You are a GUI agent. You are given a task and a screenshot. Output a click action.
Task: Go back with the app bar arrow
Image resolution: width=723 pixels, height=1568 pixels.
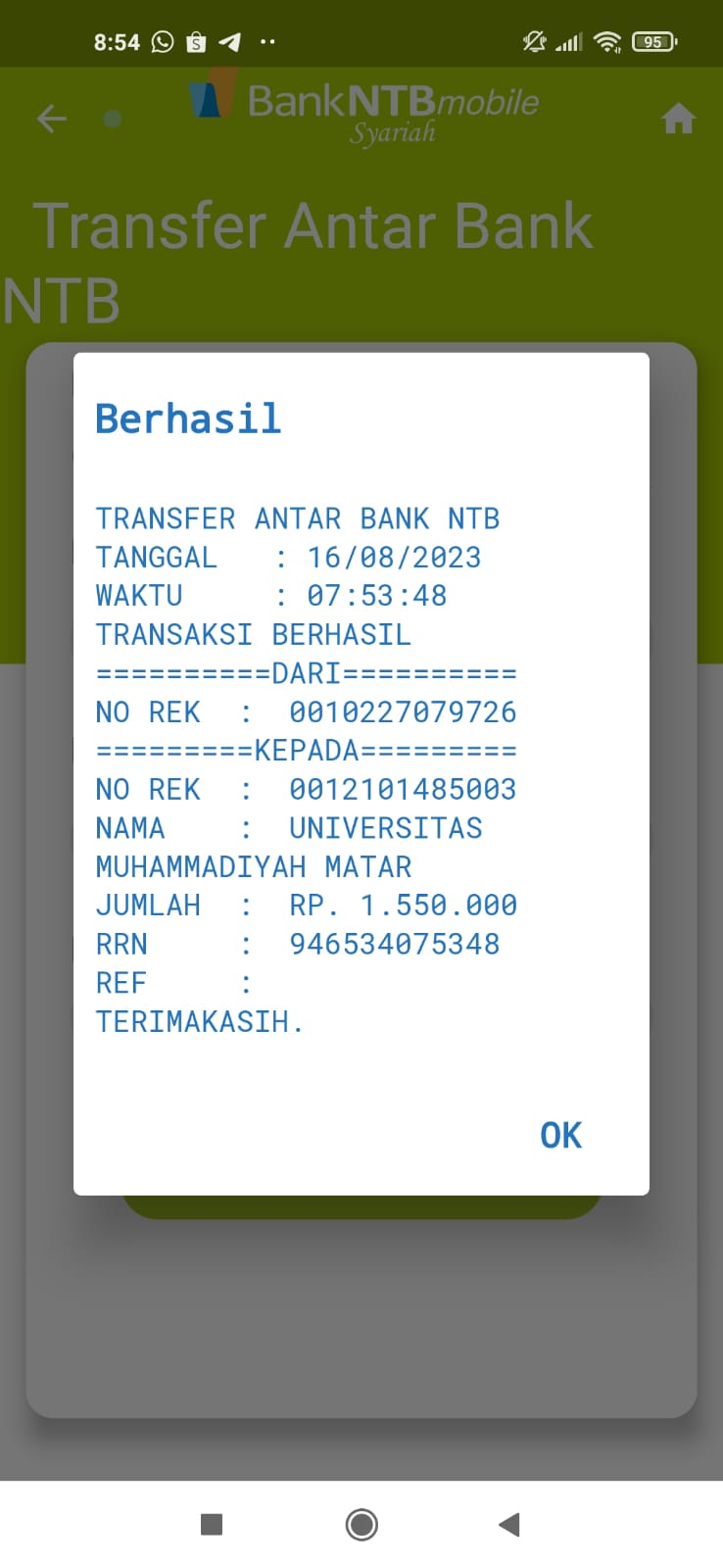(x=51, y=120)
